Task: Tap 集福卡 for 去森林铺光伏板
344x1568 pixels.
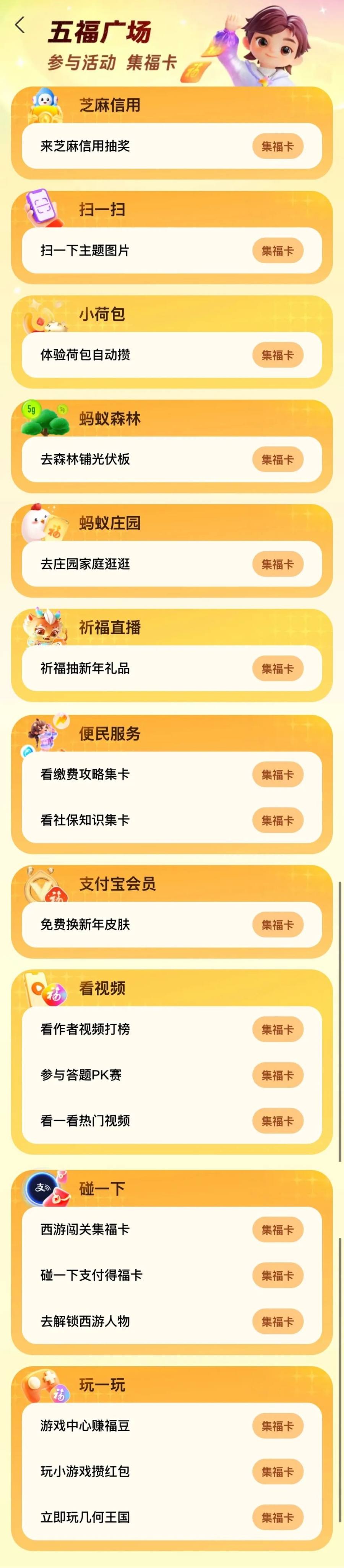Action: click(277, 460)
